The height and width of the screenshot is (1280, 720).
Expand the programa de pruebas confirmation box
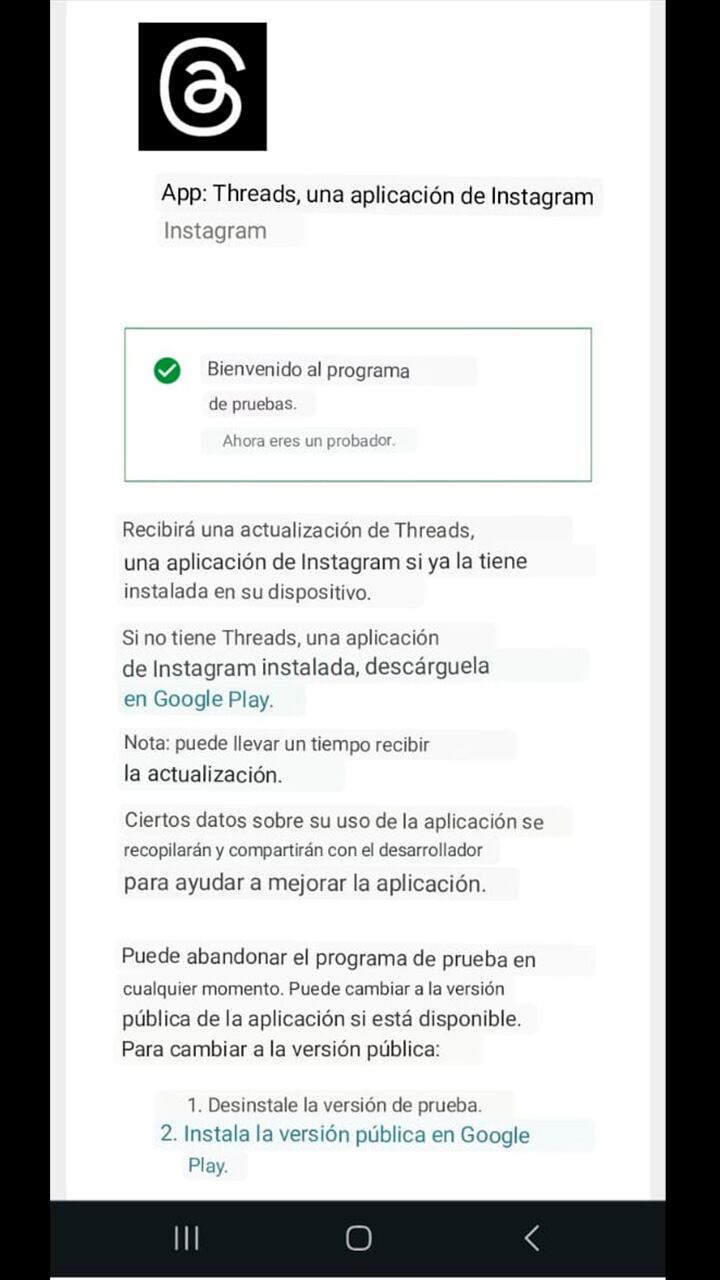[357, 404]
